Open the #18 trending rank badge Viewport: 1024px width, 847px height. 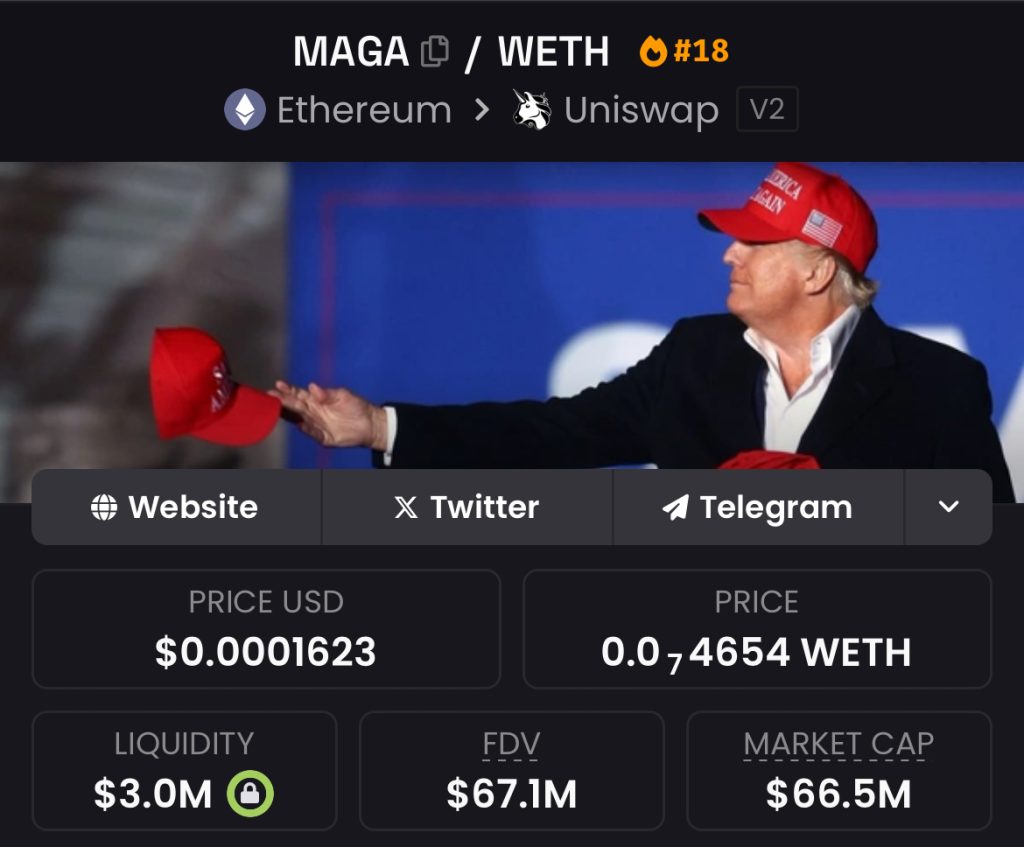686,51
